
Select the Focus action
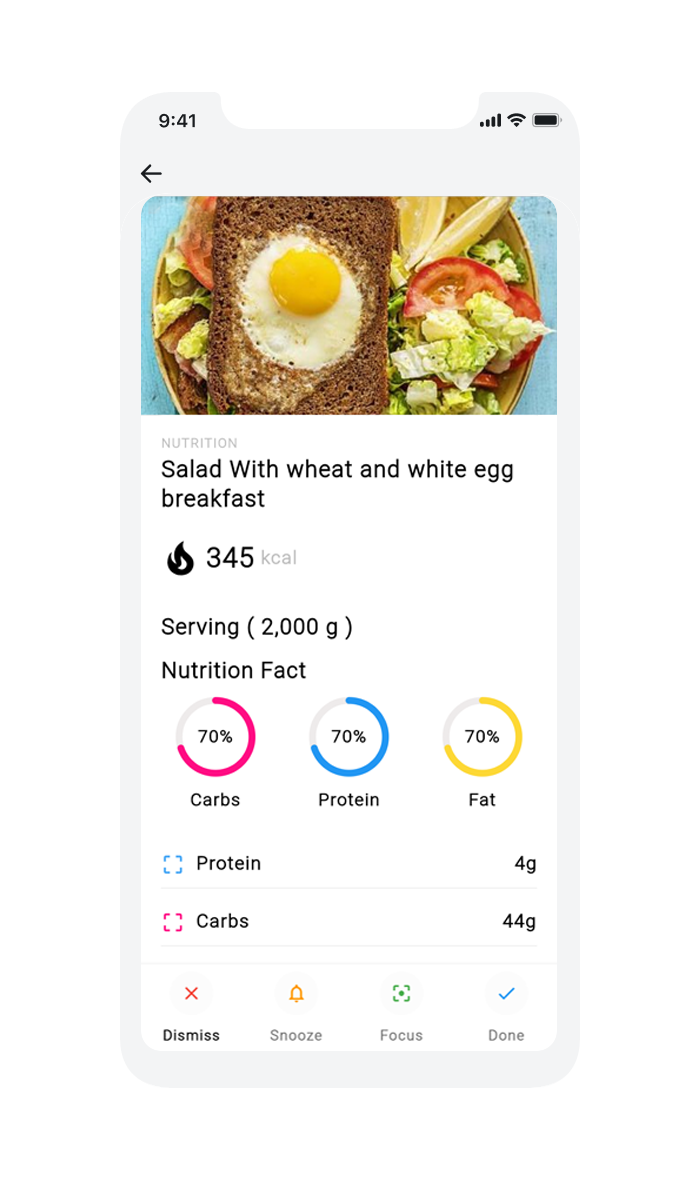(401, 1008)
